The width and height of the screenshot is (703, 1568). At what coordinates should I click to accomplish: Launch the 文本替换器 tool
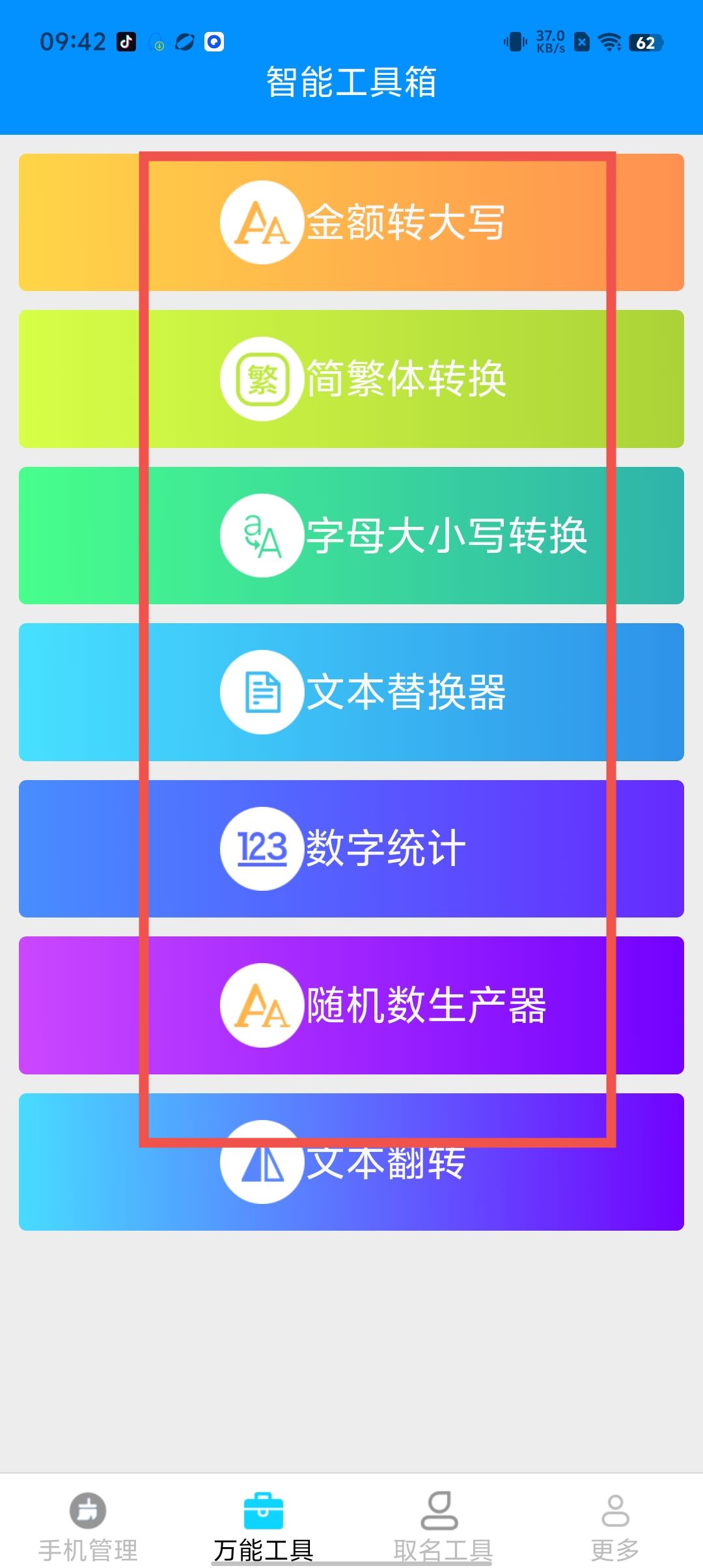click(351, 692)
